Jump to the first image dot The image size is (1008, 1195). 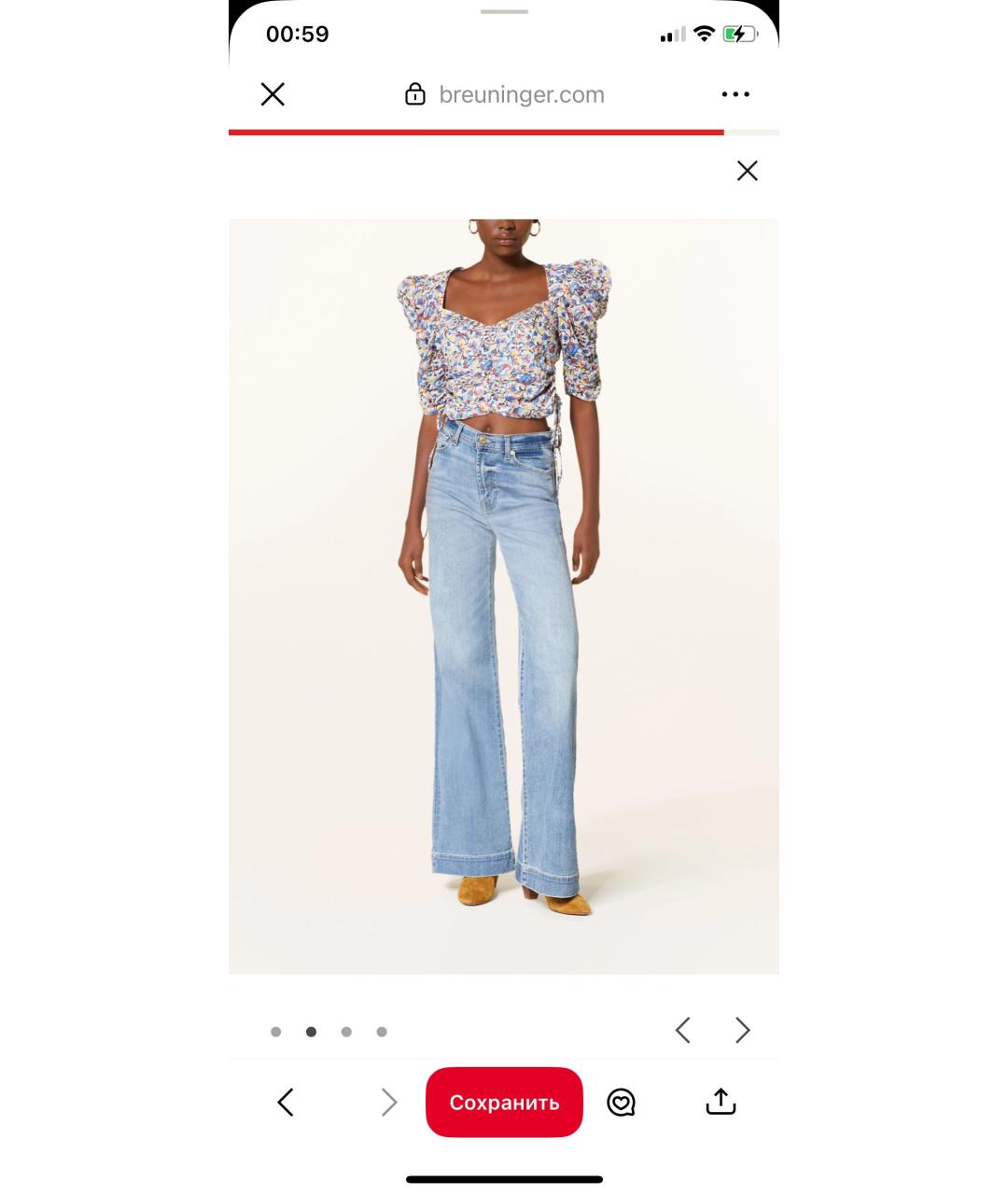pos(275,1032)
